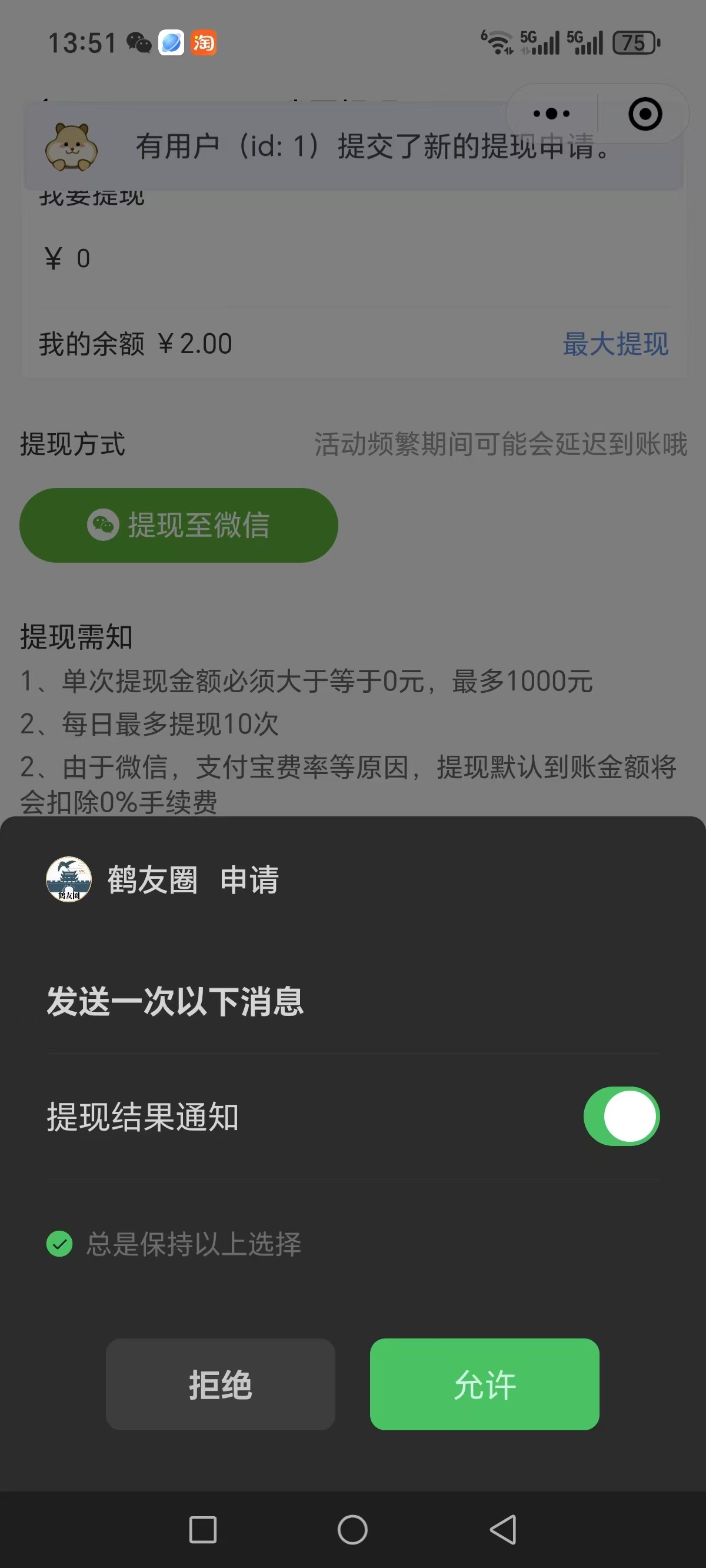Close the mini program via the circle icon

click(645, 114)
